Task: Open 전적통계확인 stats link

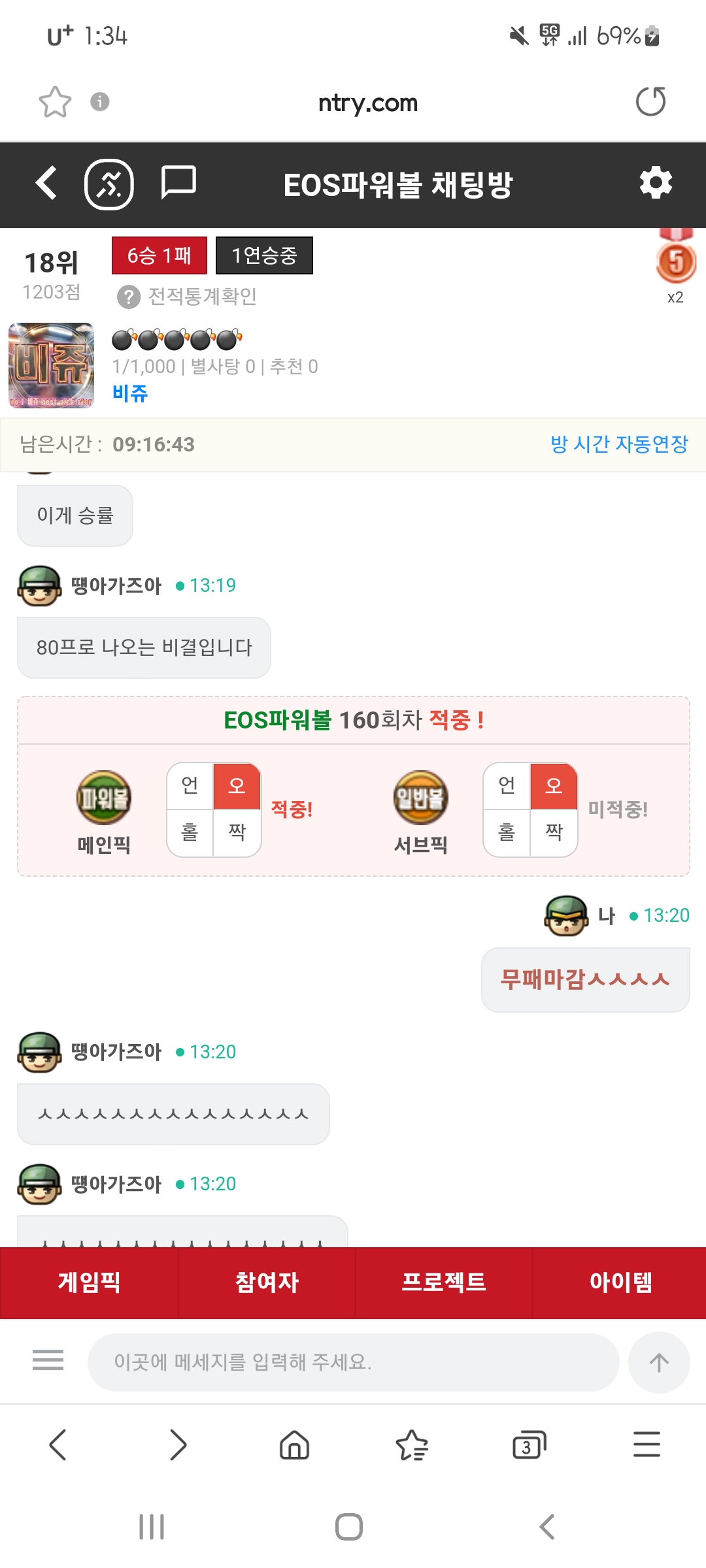Action: [x=188, y=297]
